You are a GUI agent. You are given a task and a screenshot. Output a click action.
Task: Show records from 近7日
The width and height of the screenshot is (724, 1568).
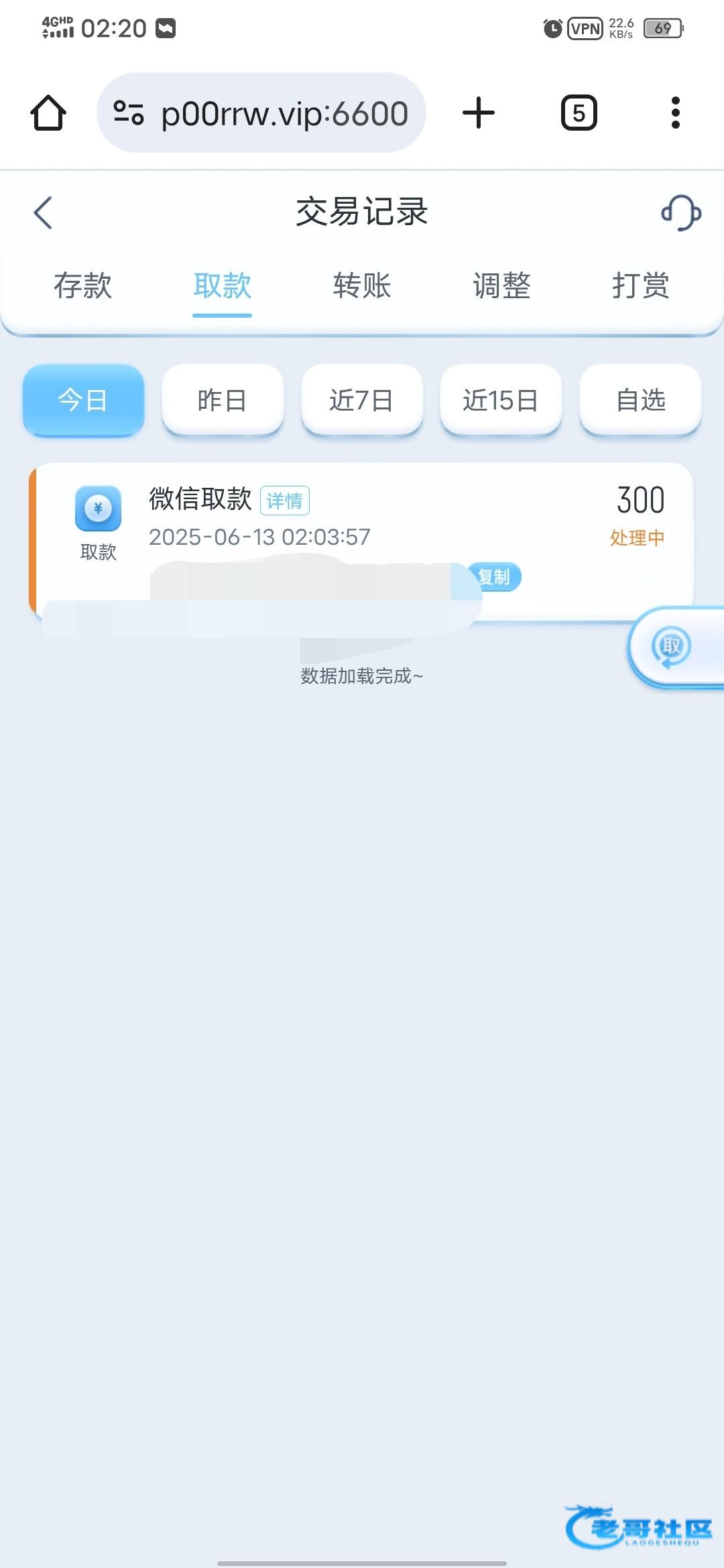click(361, 400)
